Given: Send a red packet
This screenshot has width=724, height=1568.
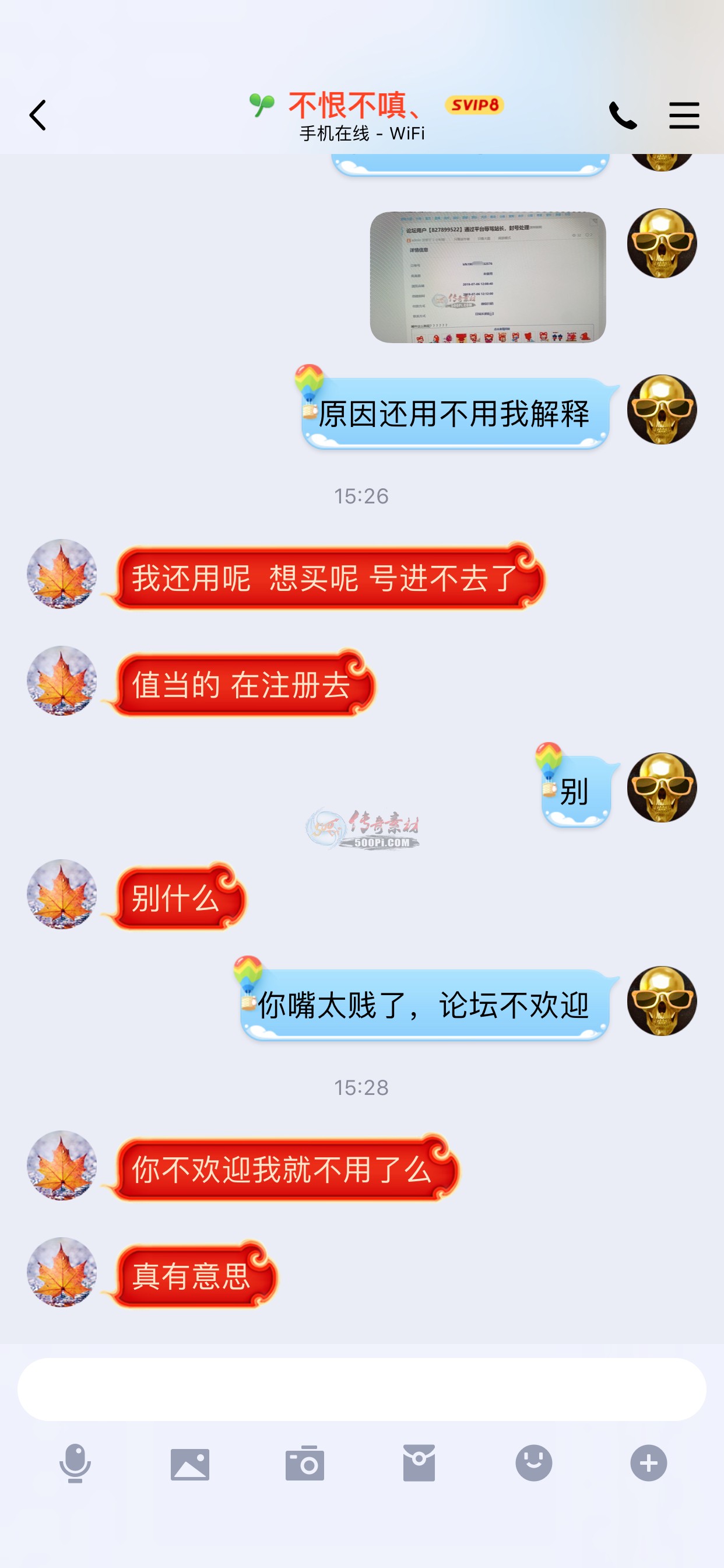Looking at the screenshot, I should pos(419,1464).
